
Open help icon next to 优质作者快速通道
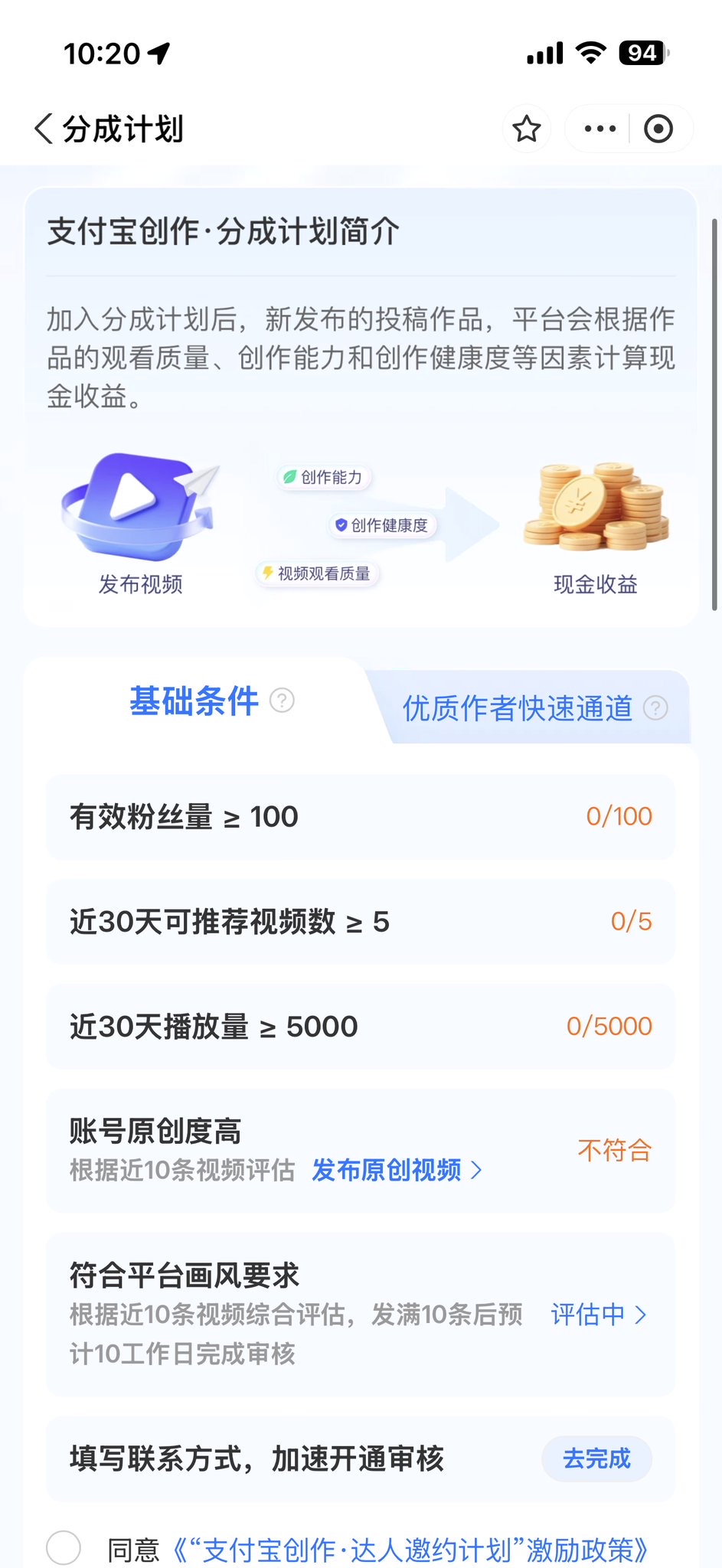[x=655, y=708]
